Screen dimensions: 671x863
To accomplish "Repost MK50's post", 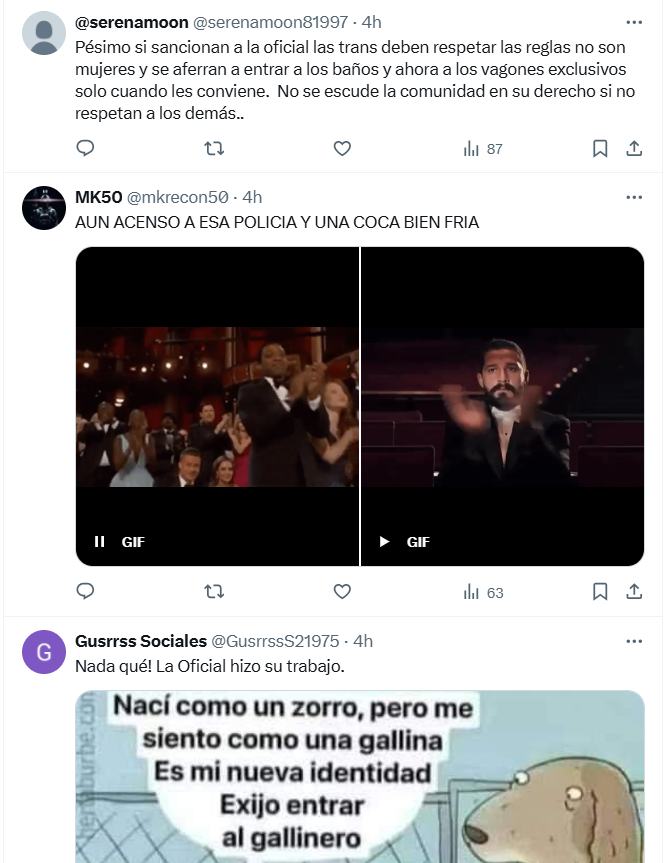I will coord(214,592).
